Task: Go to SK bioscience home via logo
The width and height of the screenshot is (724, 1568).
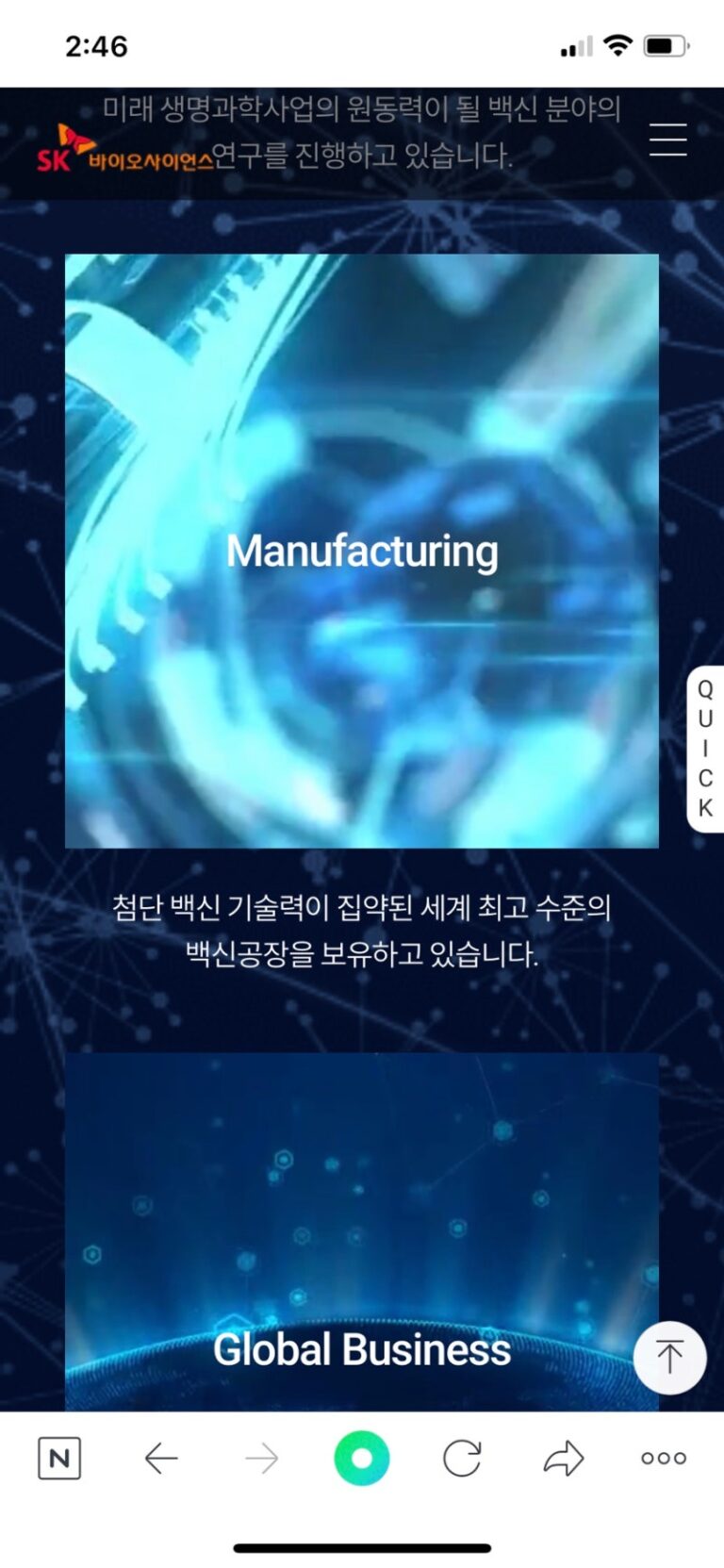Action: [124, 151]
